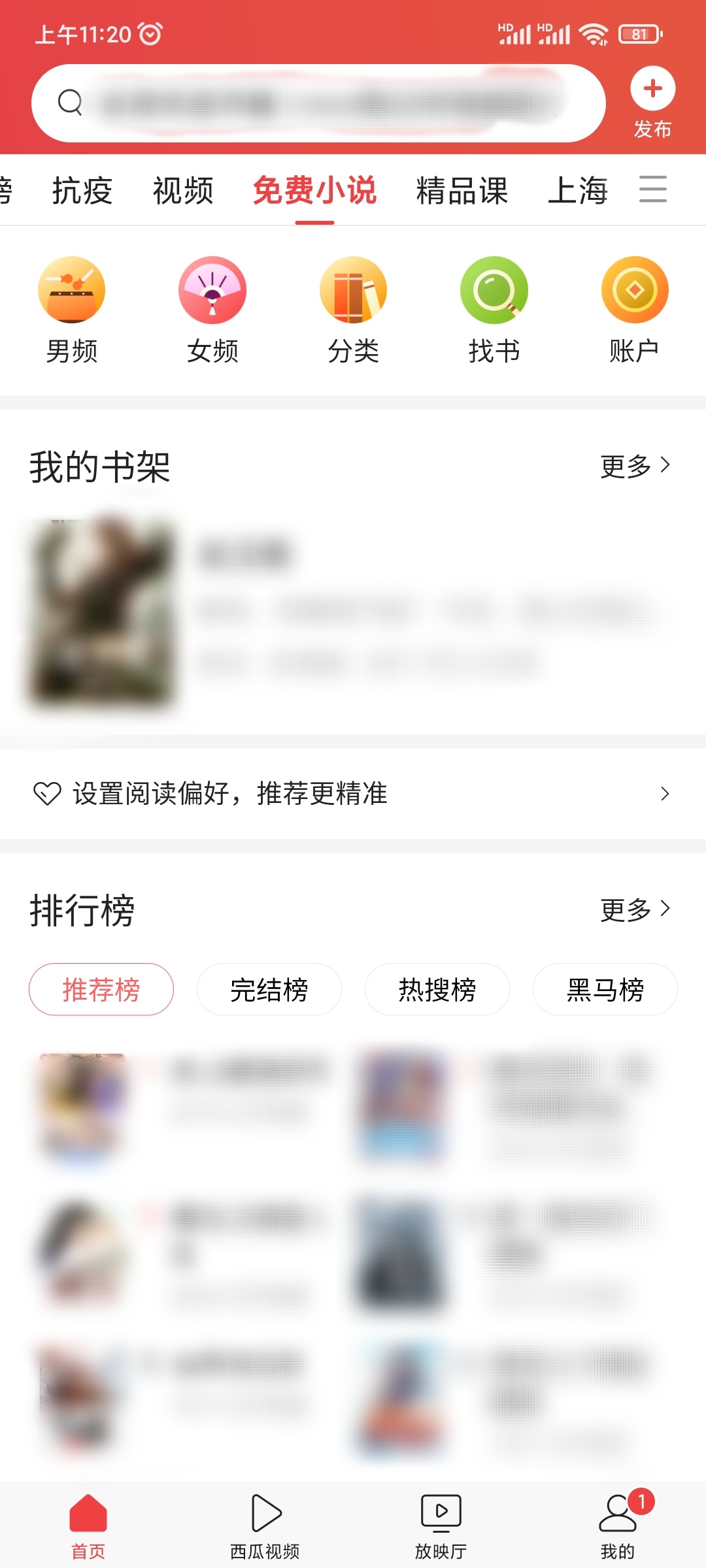Open the 女频 (female channel) section
Viewport: 706px width, 1568px height.
click(x=212, y=307)
